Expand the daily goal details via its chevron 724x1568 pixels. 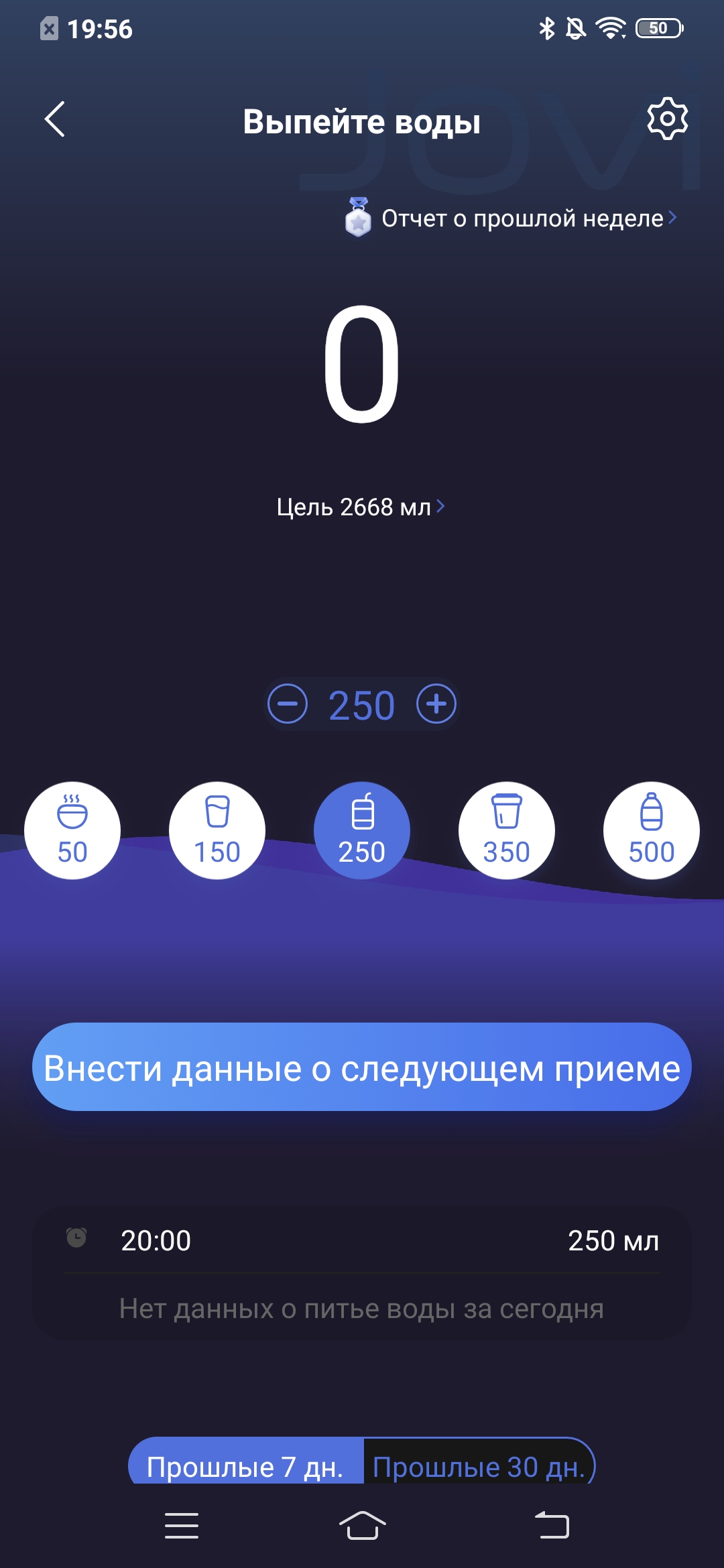coord(442,507)
